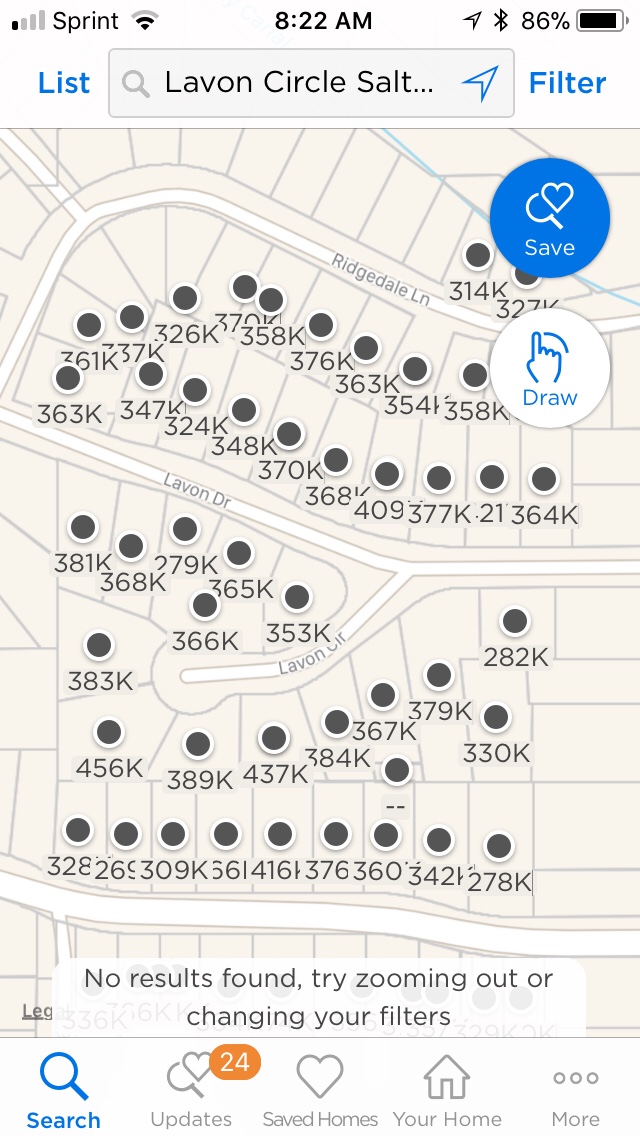Screen dimensions: 640x1136
Task: Select the 363K marker left of 347K
Action: (x=68, y=379)
